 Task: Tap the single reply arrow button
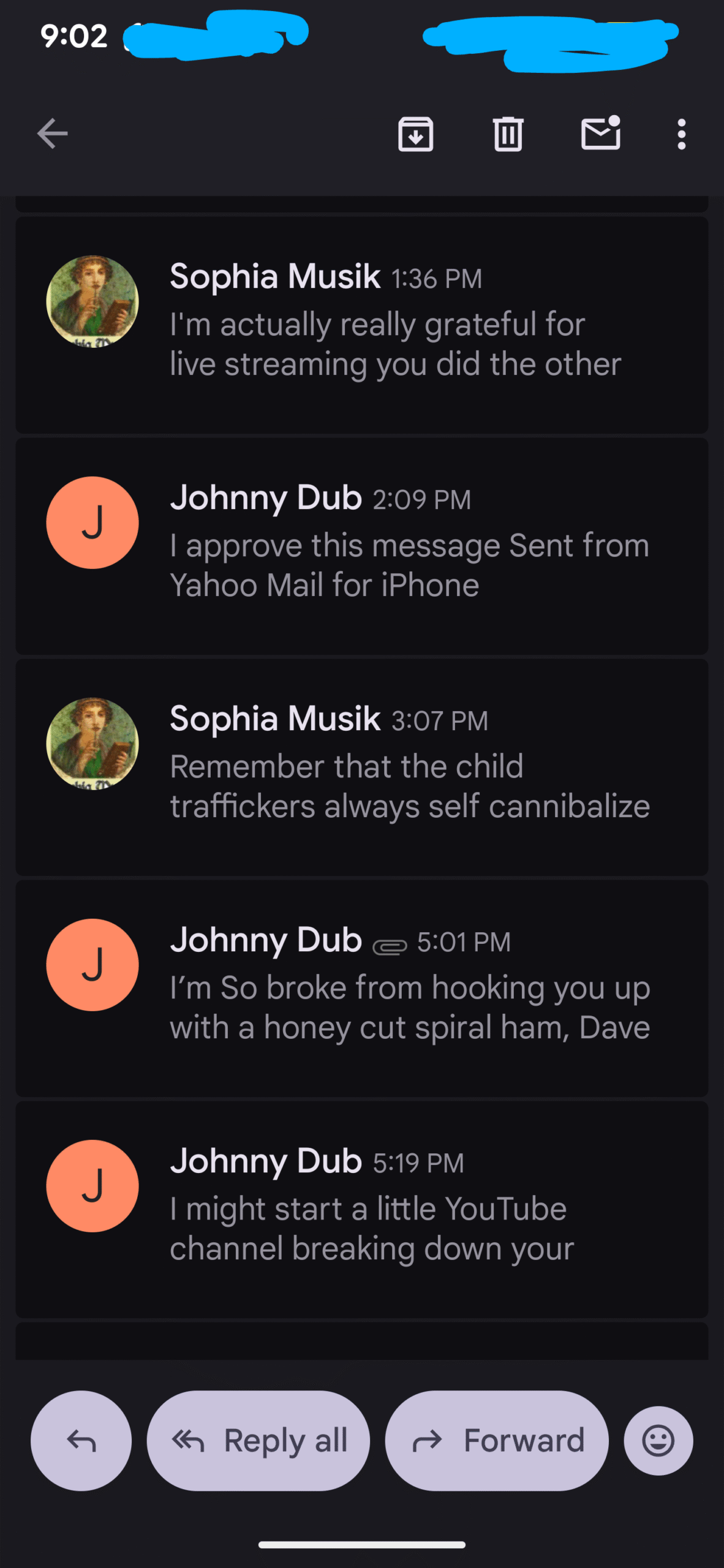pyautogui.click(x=81, y=1441)
